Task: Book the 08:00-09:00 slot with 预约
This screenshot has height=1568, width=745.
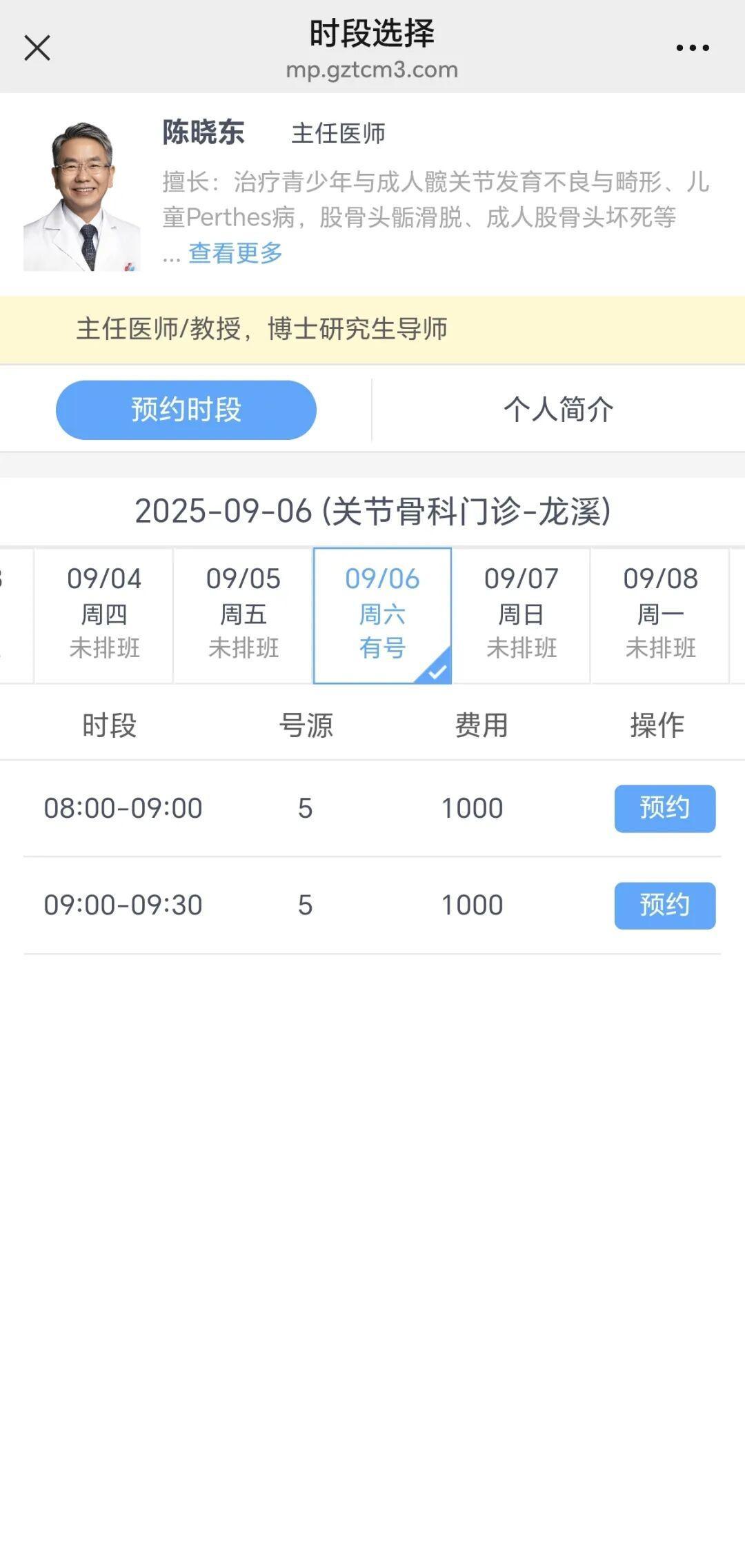Action: click(664, 808)
